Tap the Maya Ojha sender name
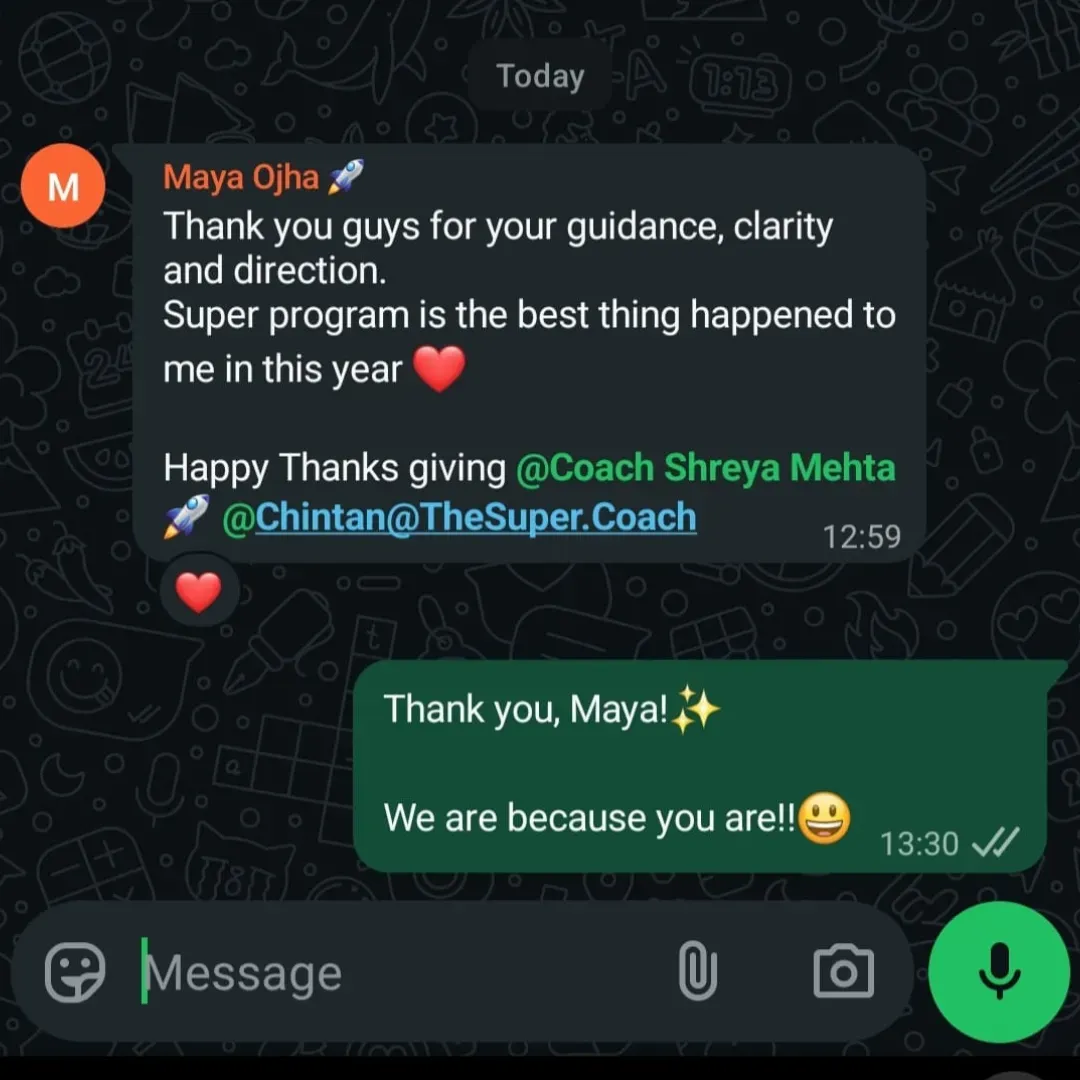 coord(241,178)
